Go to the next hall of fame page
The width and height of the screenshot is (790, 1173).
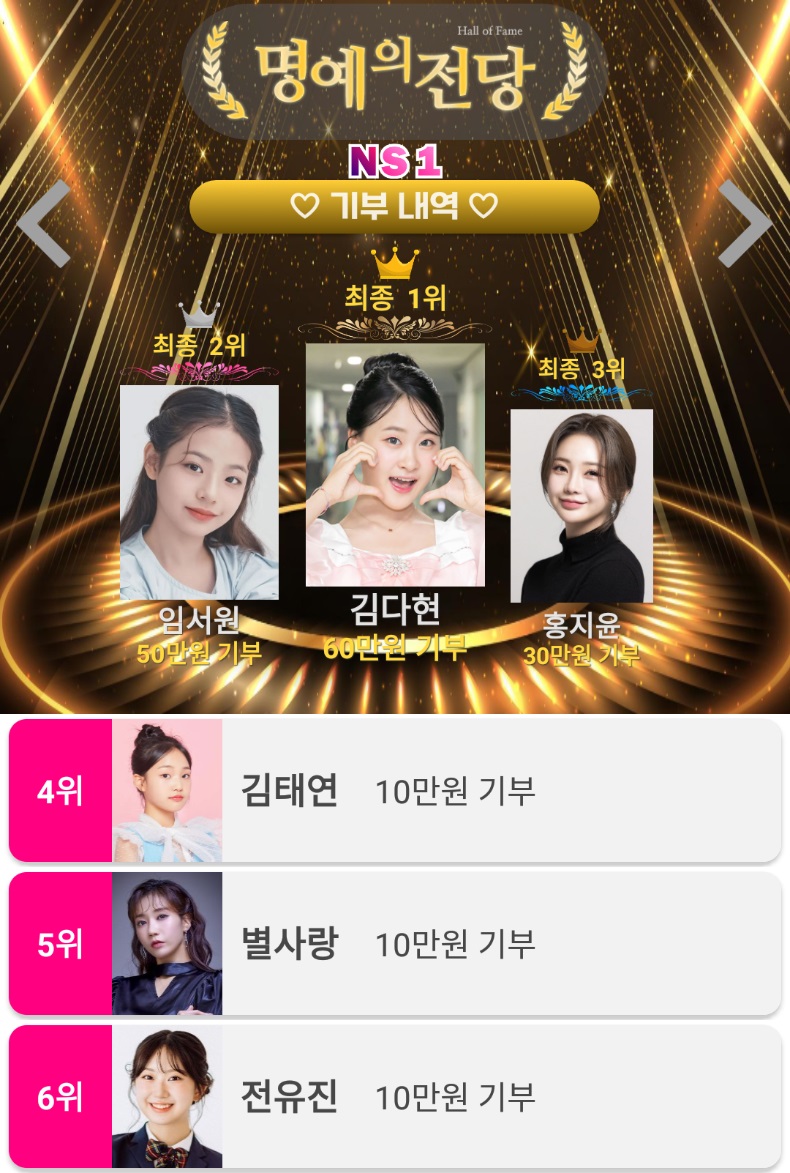pyautogui.click(x=745, y=223)
